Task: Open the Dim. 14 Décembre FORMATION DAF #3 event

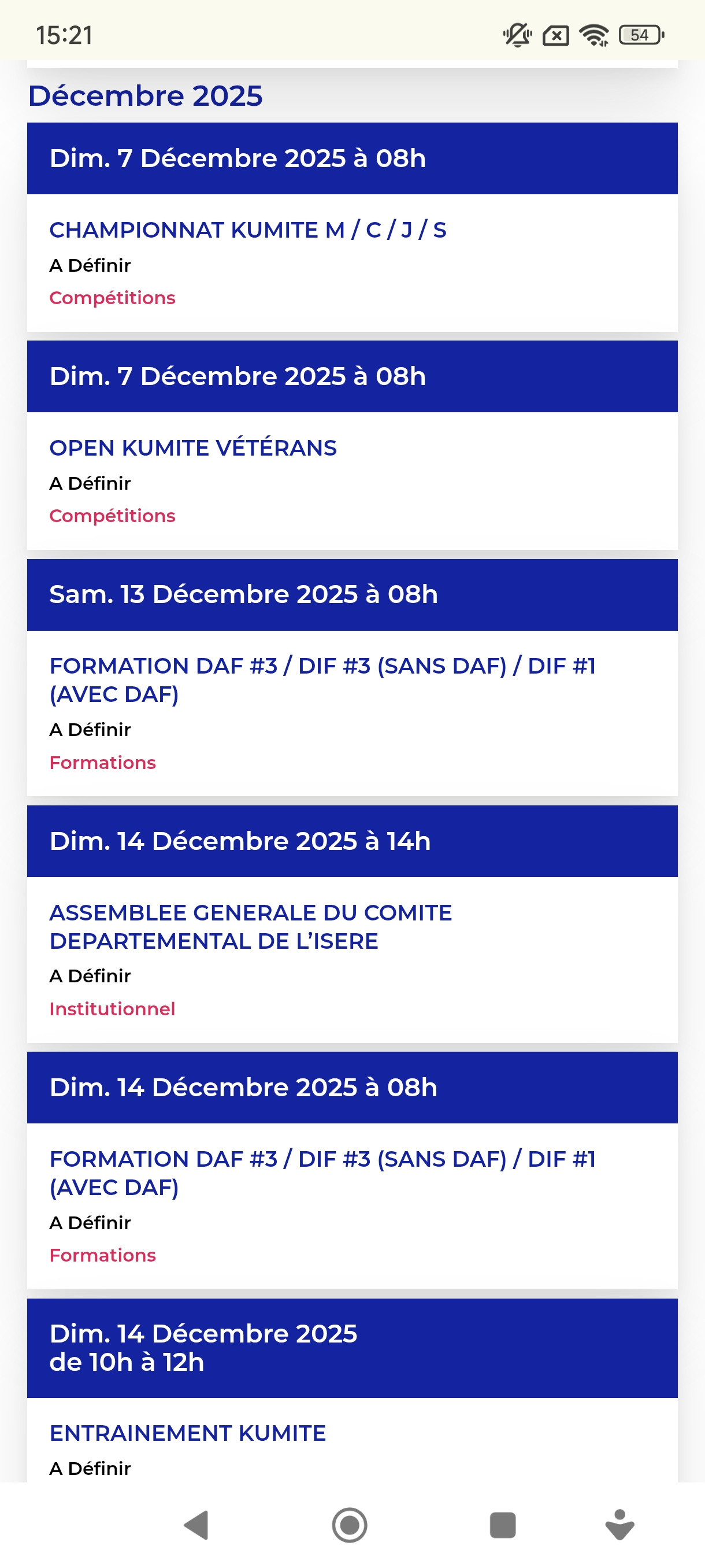Action: [x=322, y=1173]
